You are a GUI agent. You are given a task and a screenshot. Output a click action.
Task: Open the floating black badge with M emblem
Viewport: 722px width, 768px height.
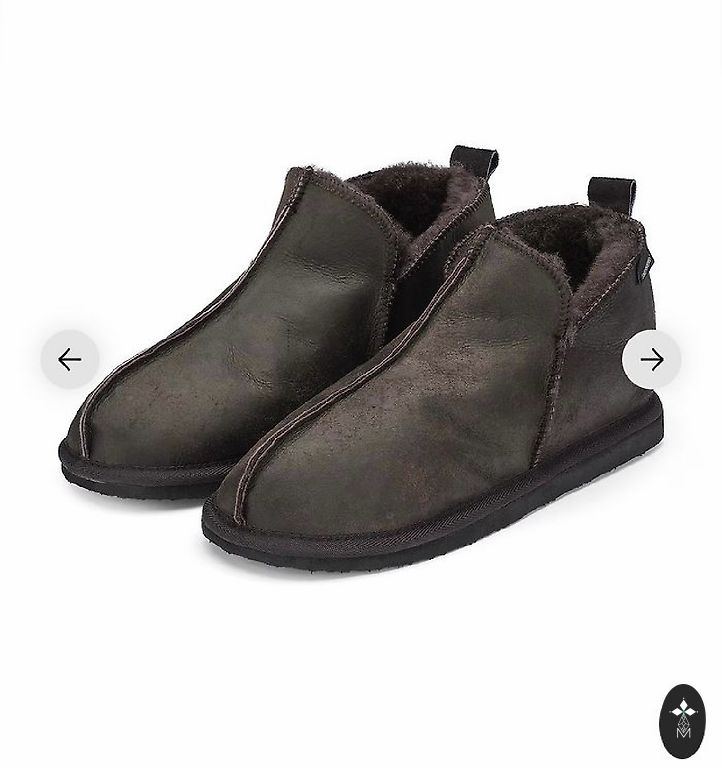click(x=682, y=721)
